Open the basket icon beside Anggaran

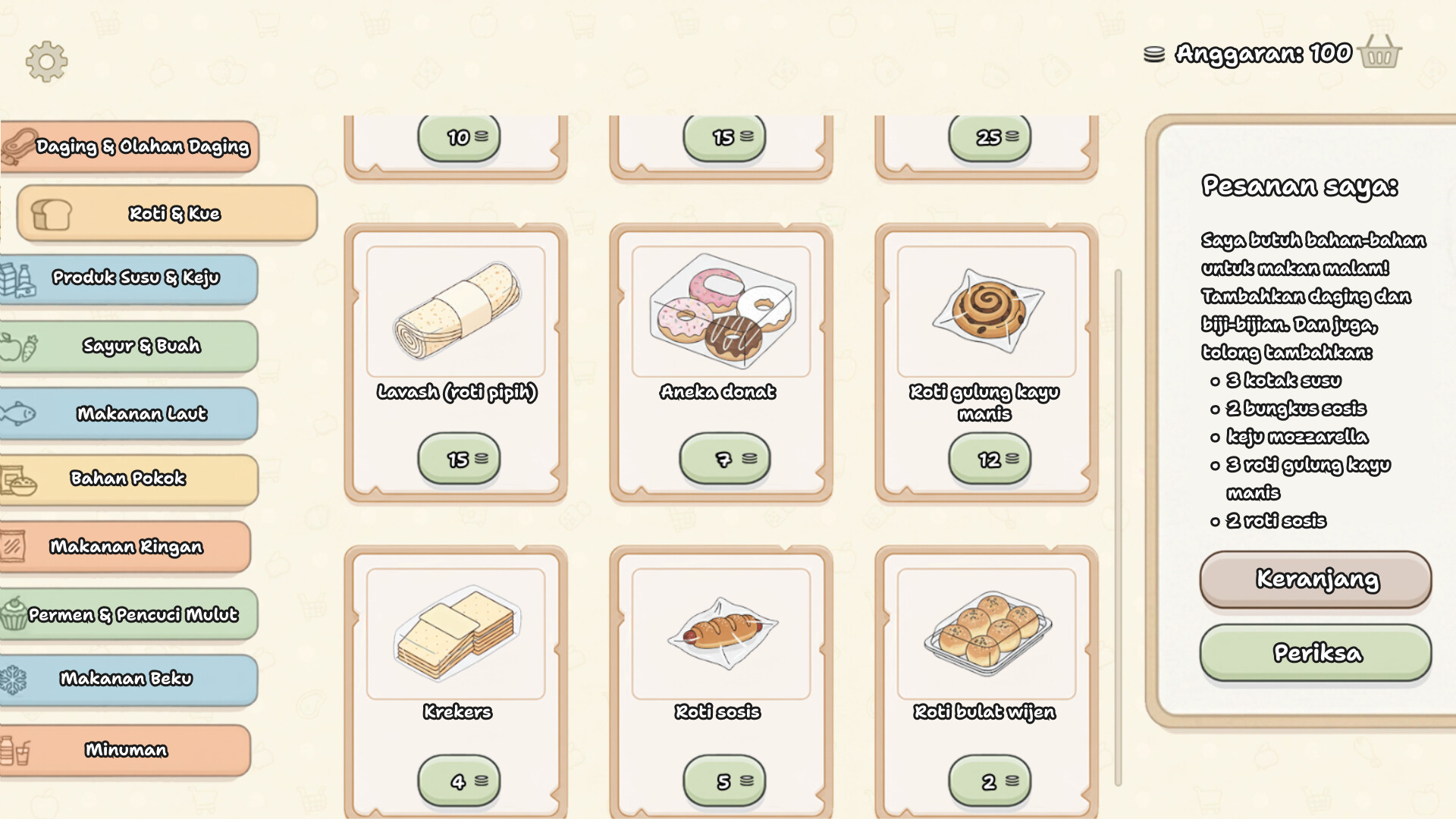click(x=1379, y=53)
